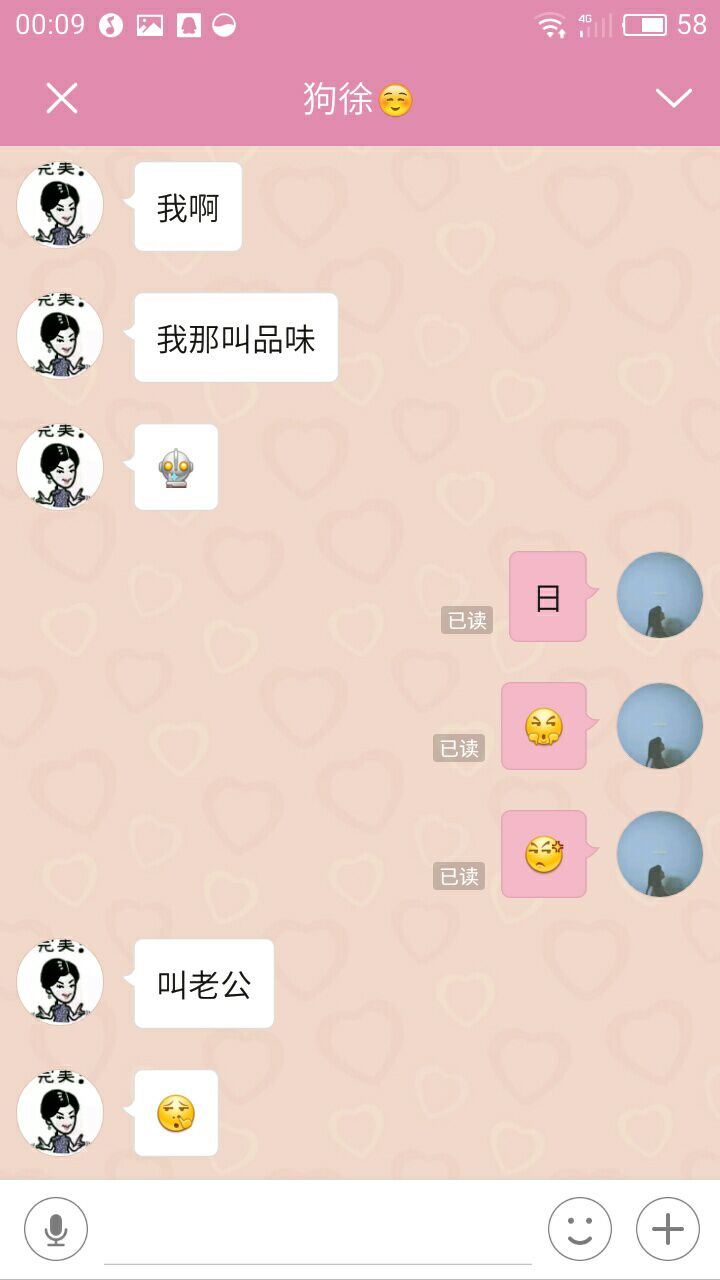The height and width of the screenshot is (1280, 720).
Task: Close the chat with 狗徐
Action: (62, 98)
